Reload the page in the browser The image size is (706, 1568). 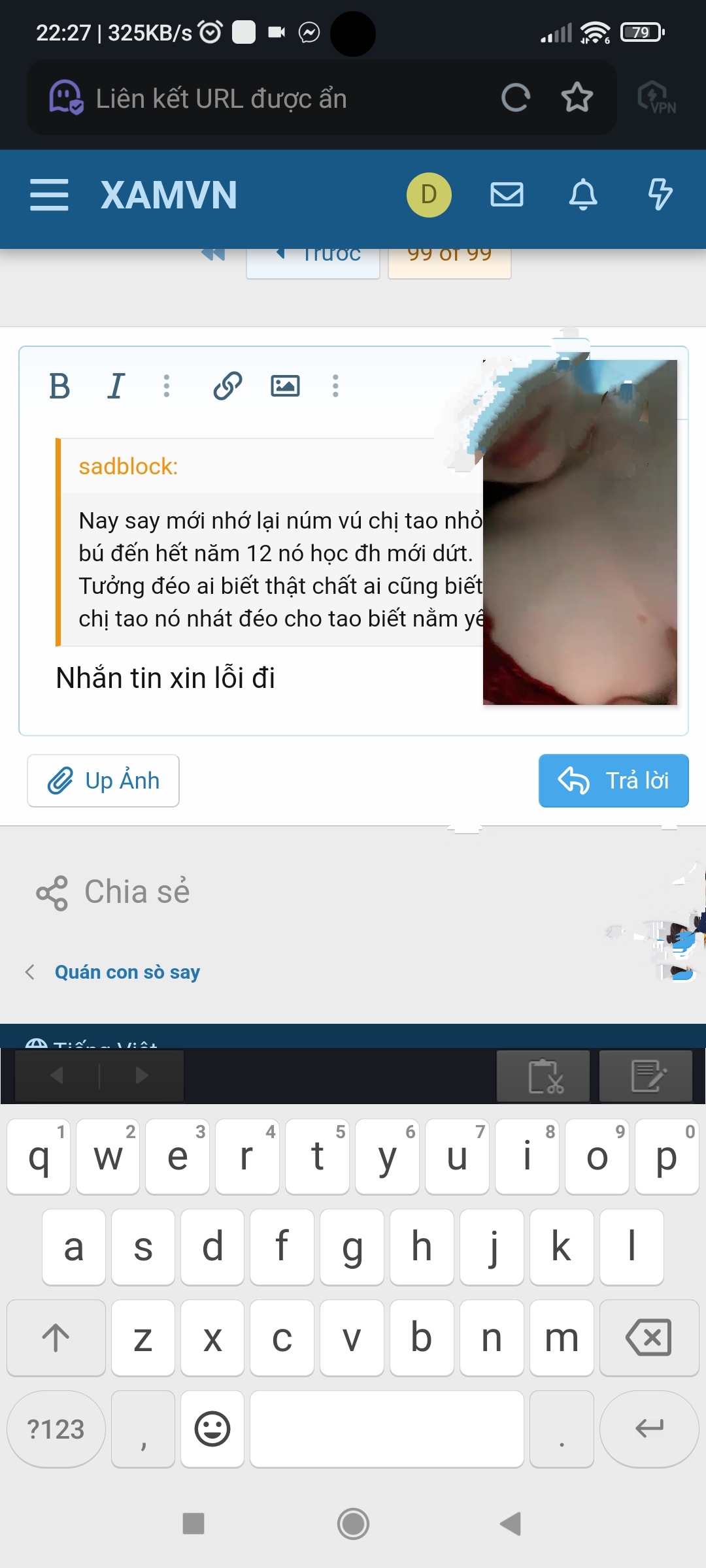coord(515,98)
